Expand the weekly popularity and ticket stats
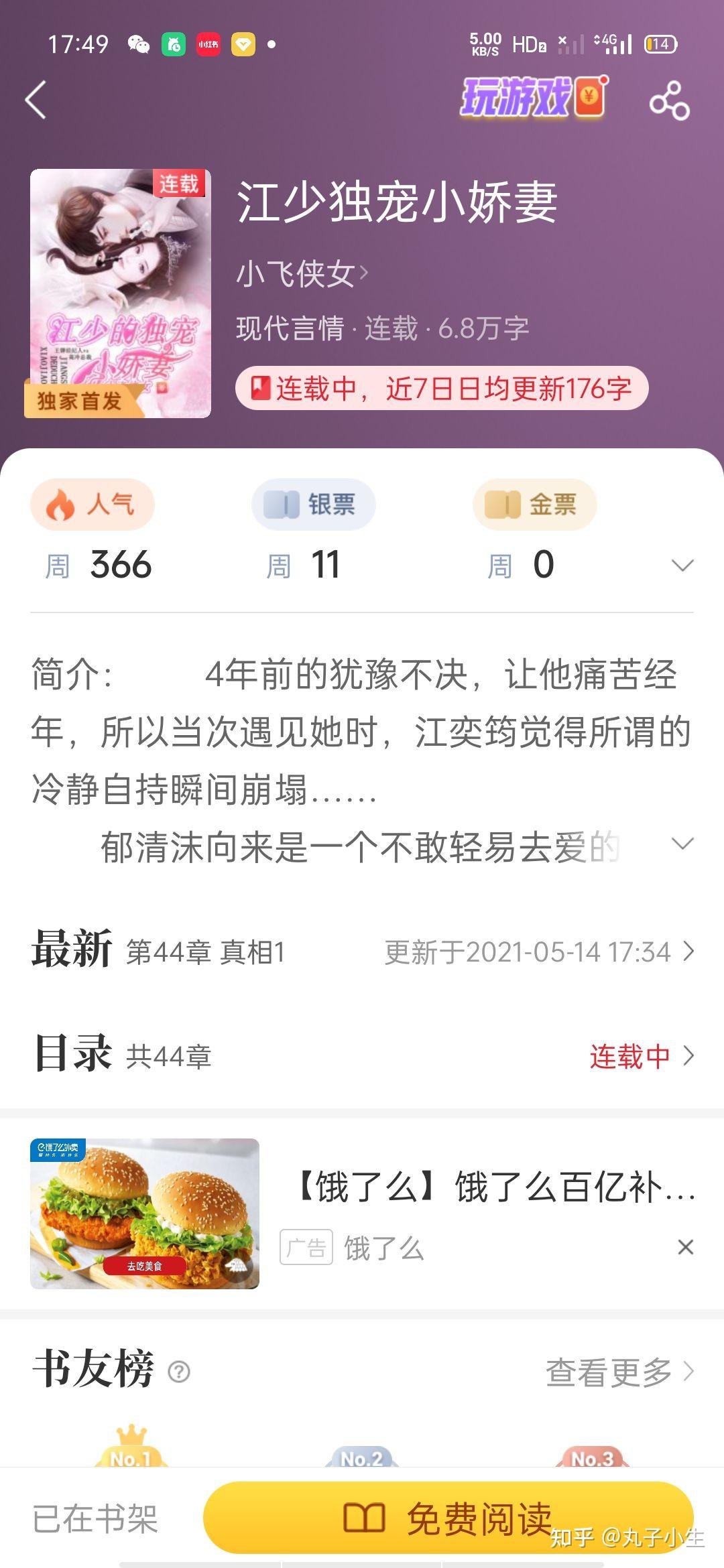The height and width of the screenshot is (1568, 724). tap(682, 566)
